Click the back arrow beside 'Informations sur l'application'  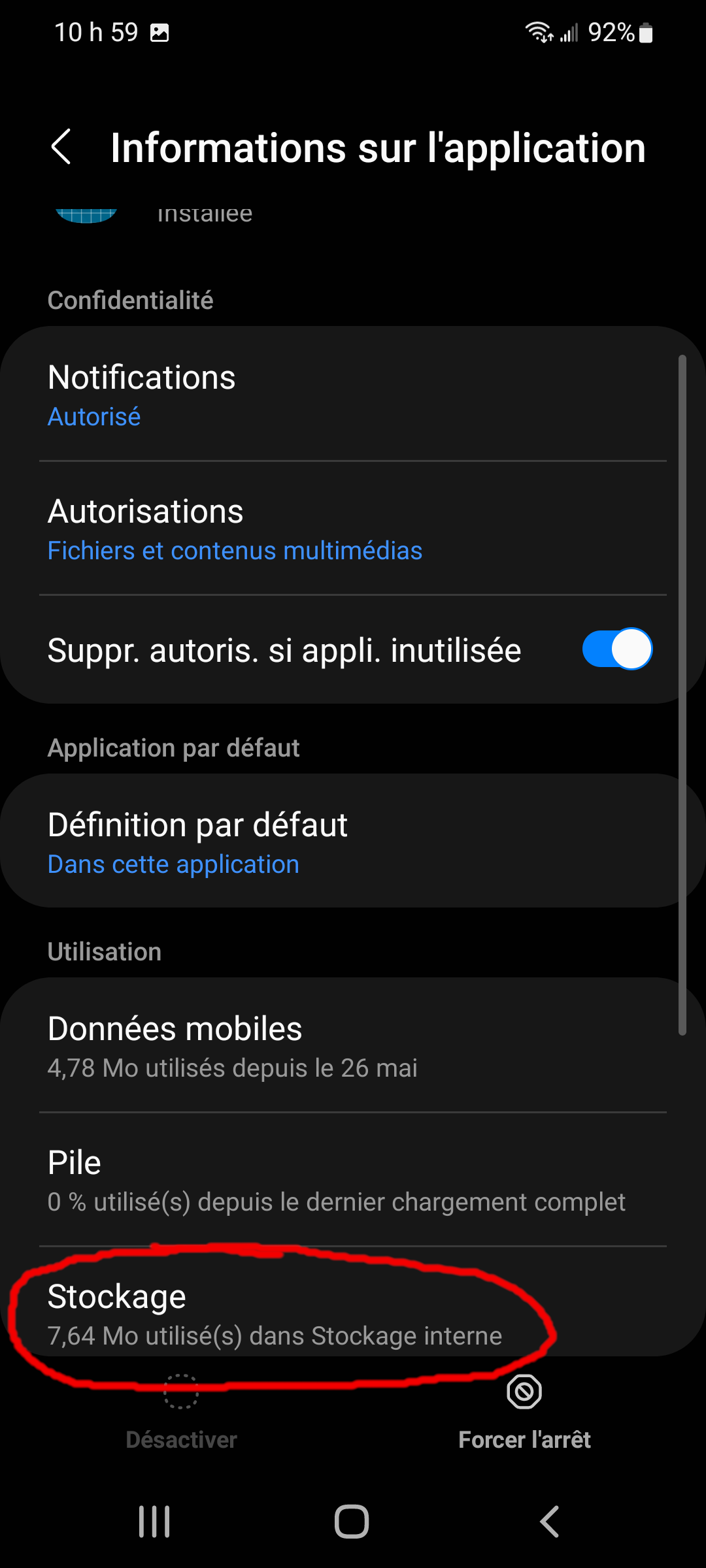click(x=62, y=148)
